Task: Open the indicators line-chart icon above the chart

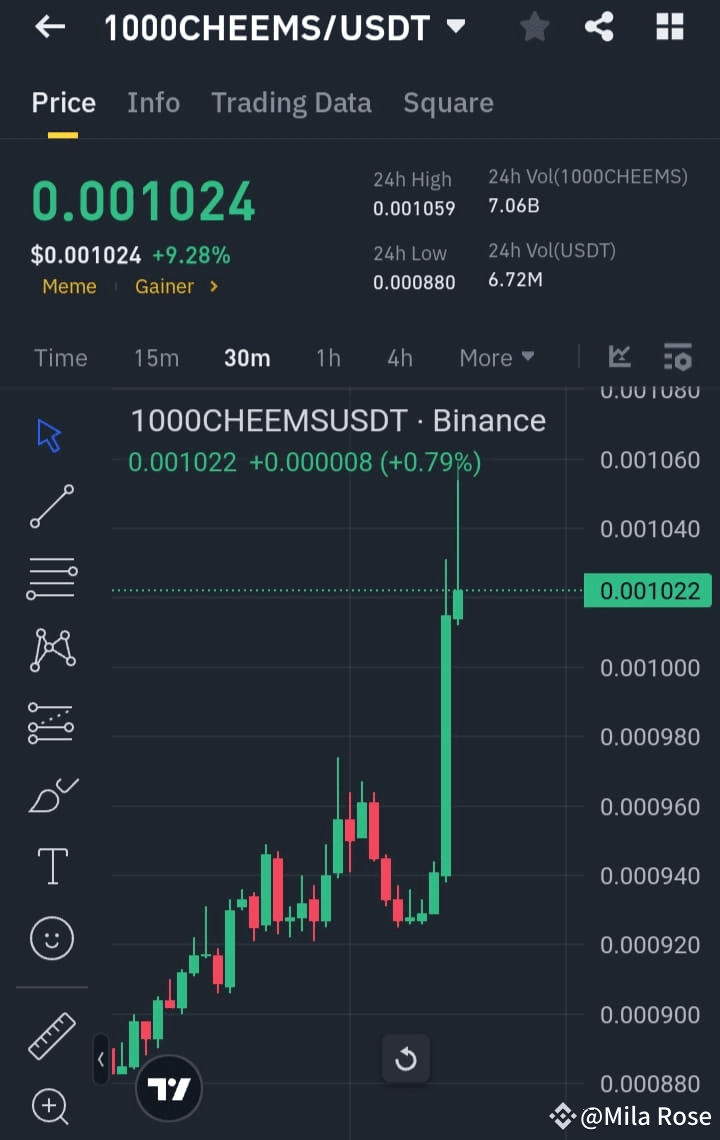Action: 619,357
